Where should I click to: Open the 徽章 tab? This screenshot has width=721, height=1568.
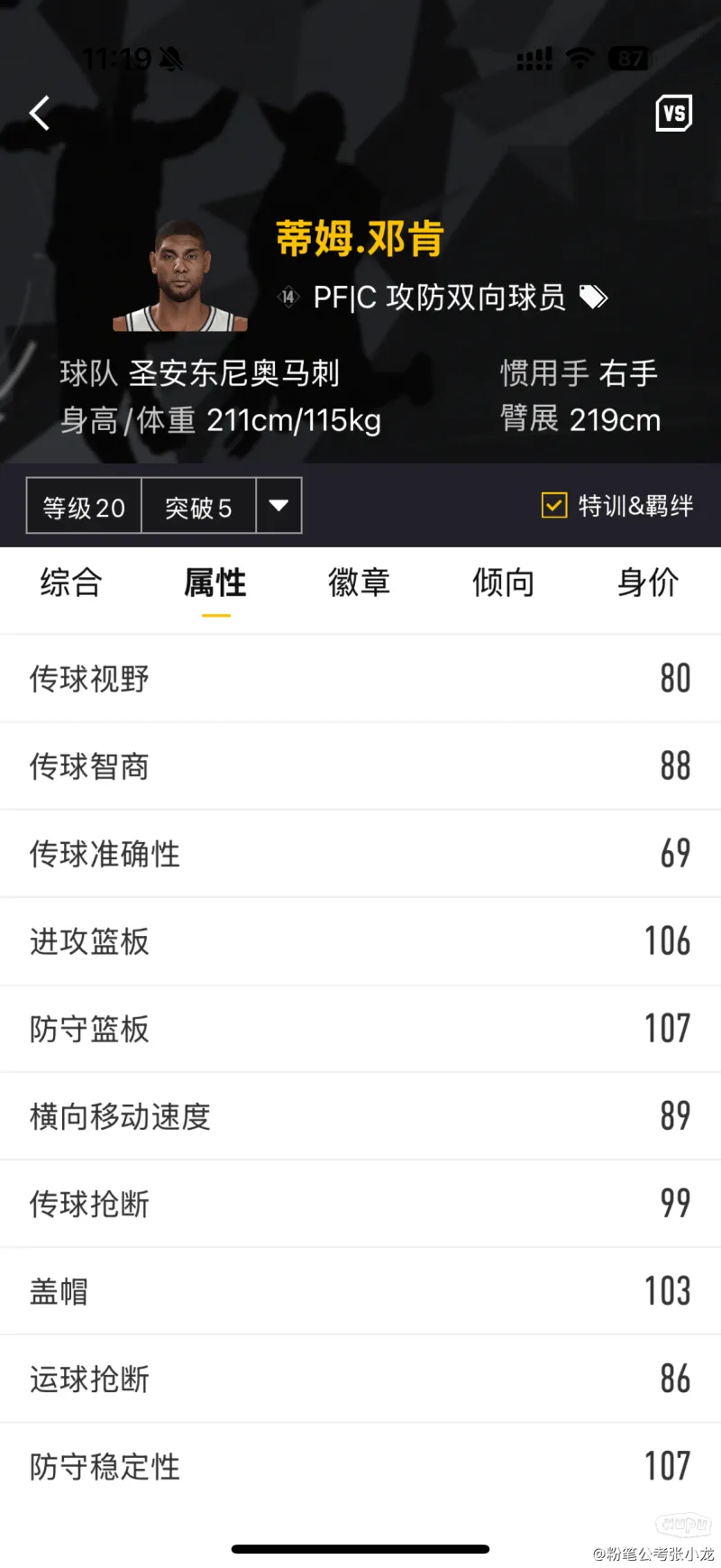tap(359, 582)
